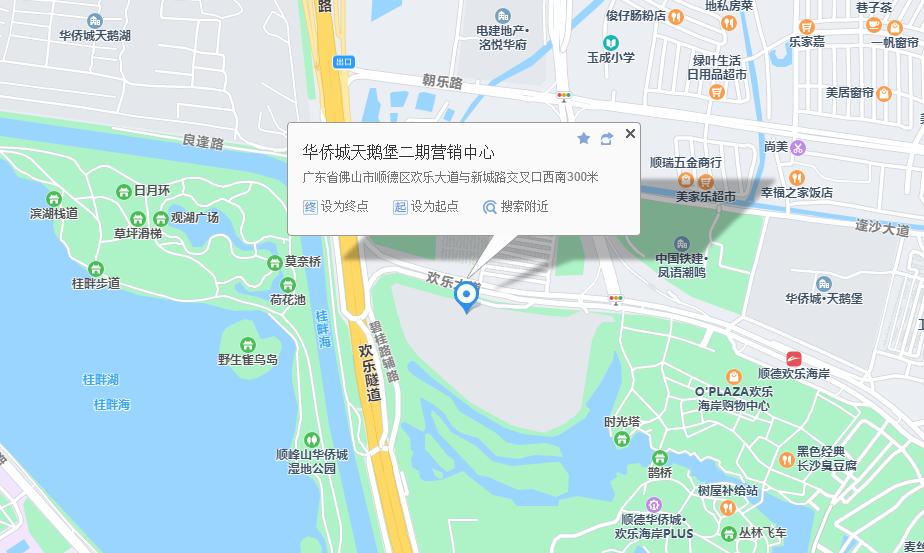The width and height of the screenshot is (924, 553).
Task: Search nearby this location (搜索附近)
Action: pyautogui.click(x=515, y=207)
